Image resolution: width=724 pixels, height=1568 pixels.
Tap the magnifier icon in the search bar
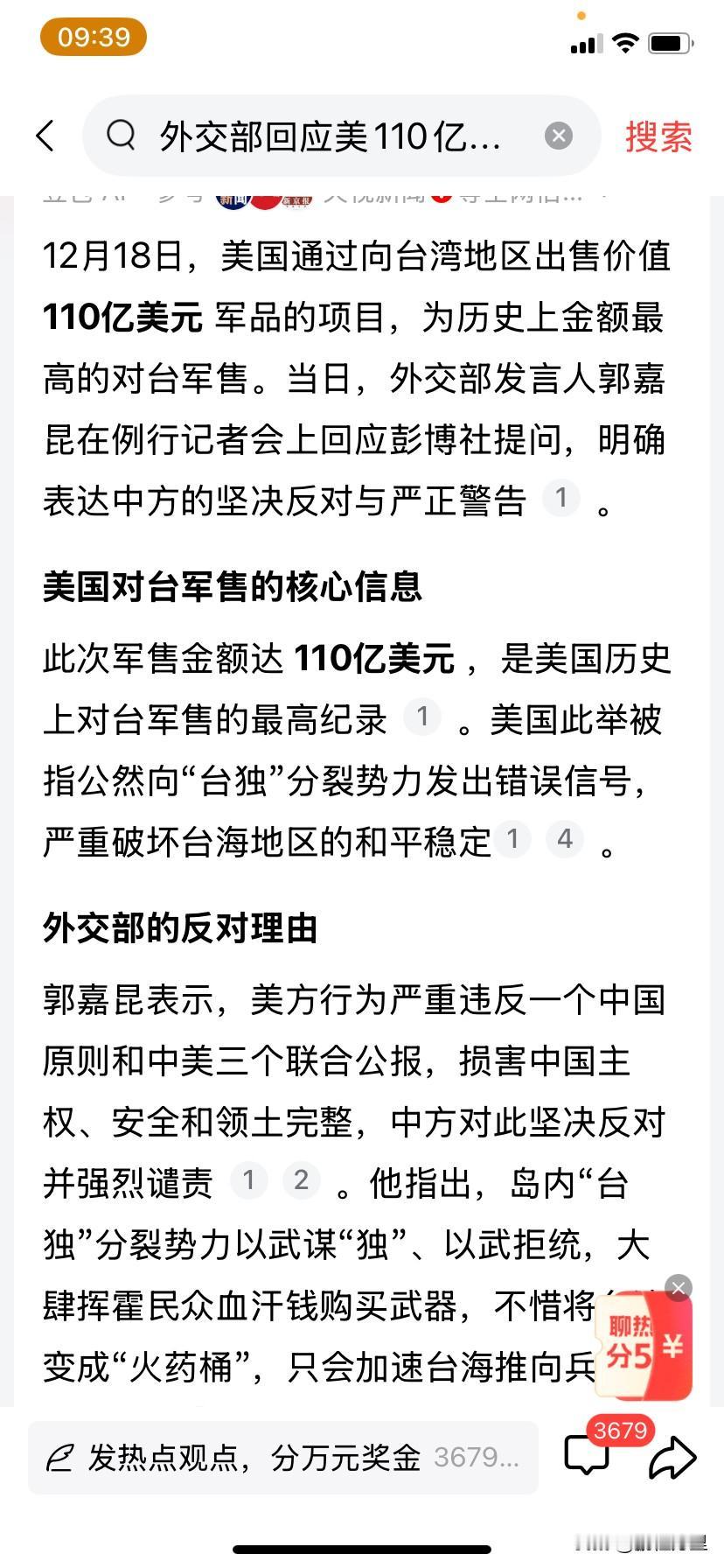[122, 136]
